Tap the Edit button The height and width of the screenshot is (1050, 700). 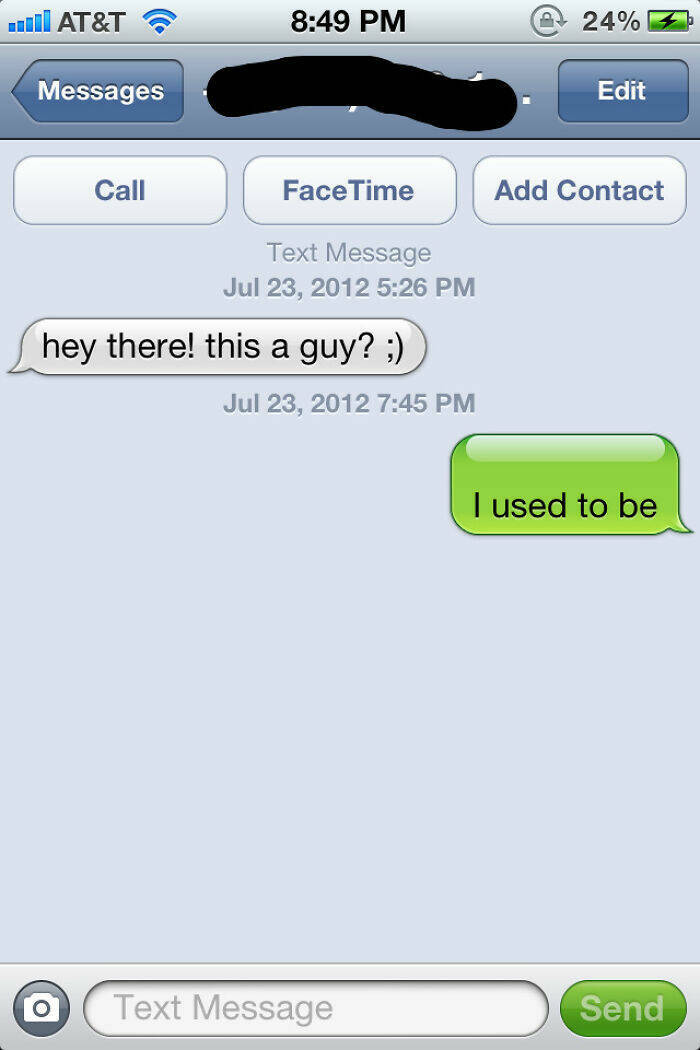(x=621, y=91)
